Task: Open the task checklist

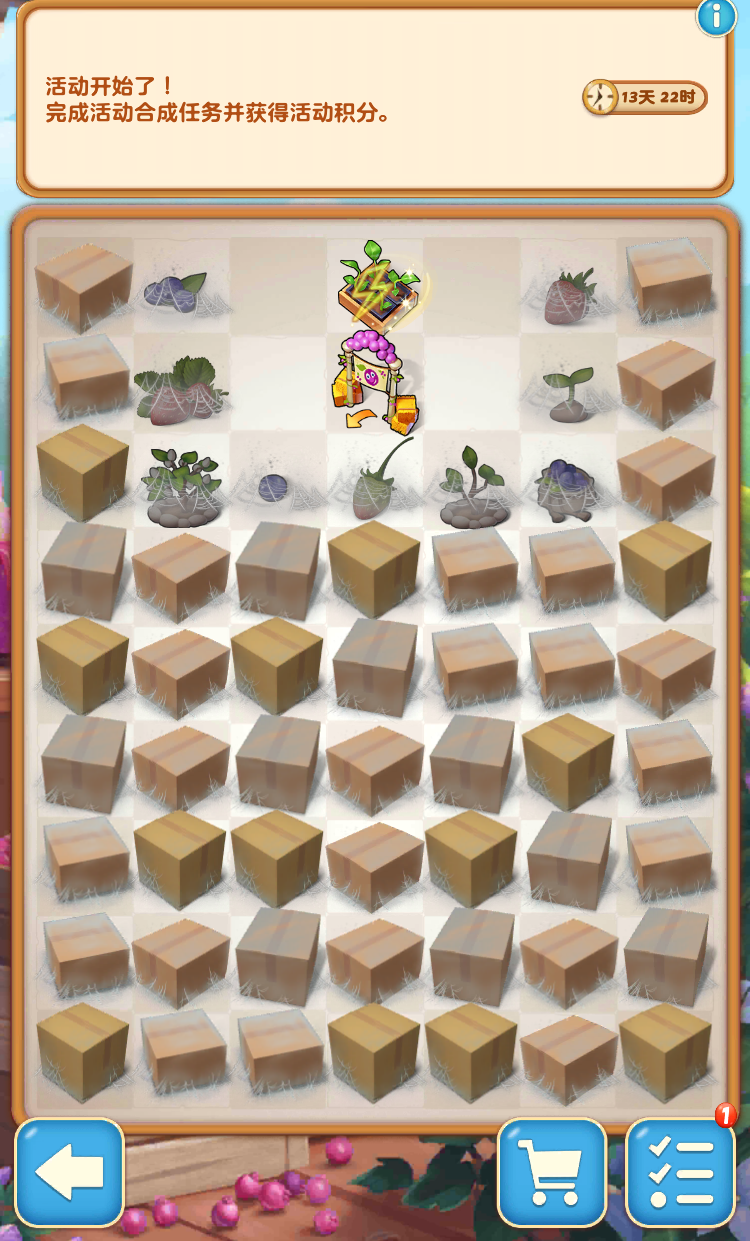Action: 681,1172
